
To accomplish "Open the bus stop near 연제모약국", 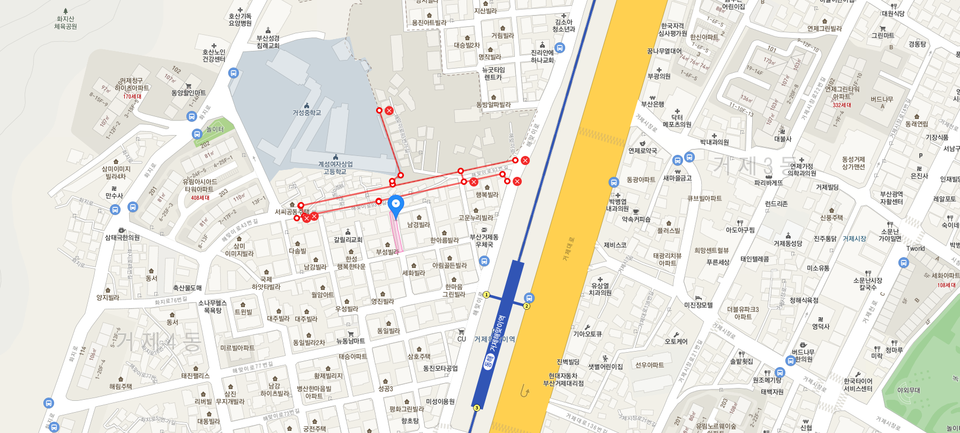I will click(x=677, y=159).
